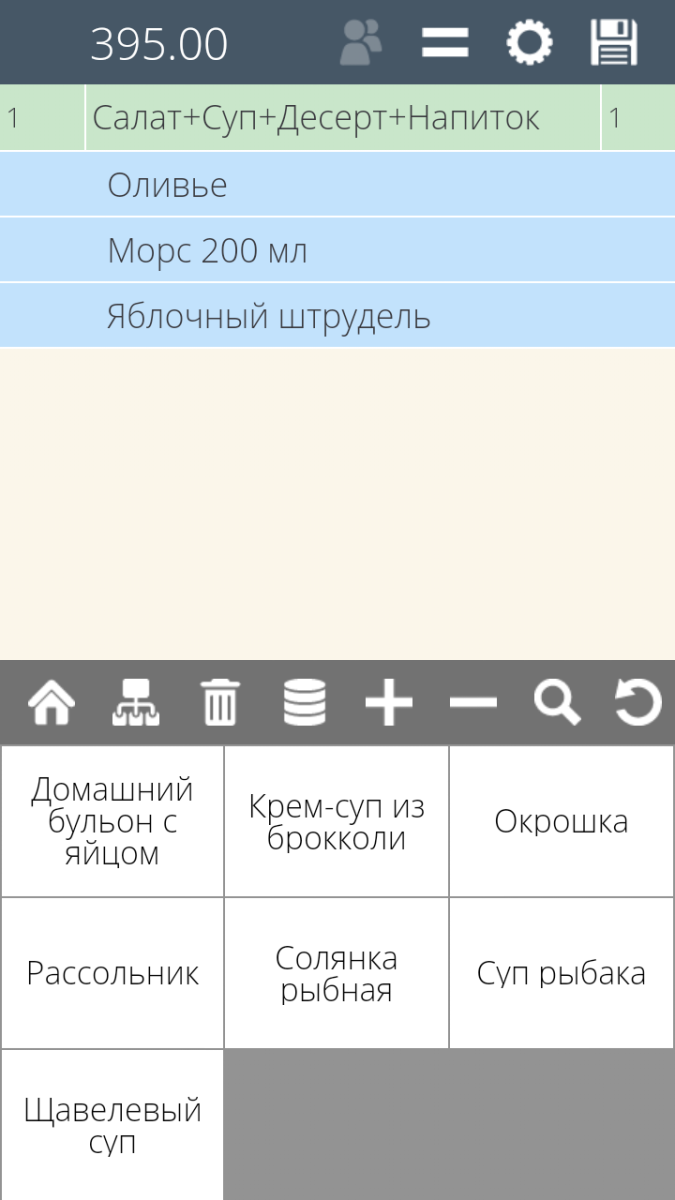Choose Суп рыбака
This screenshot has width=675, height=1200.
coord(561,974)
